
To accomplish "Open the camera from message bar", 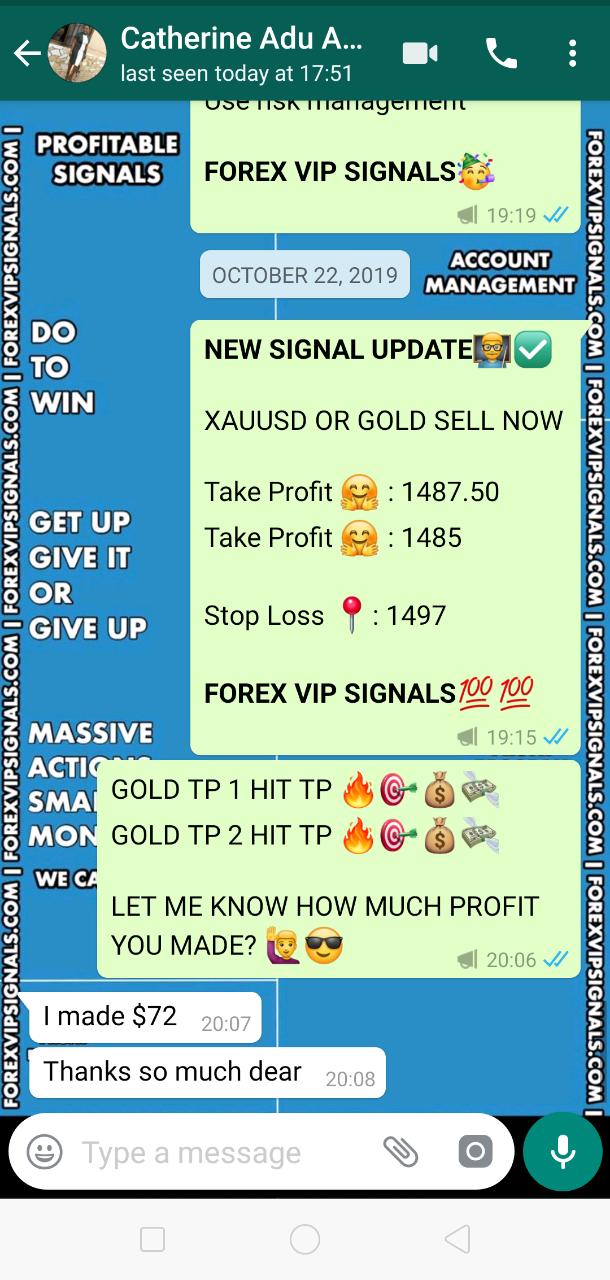I will coord(475,1152).
